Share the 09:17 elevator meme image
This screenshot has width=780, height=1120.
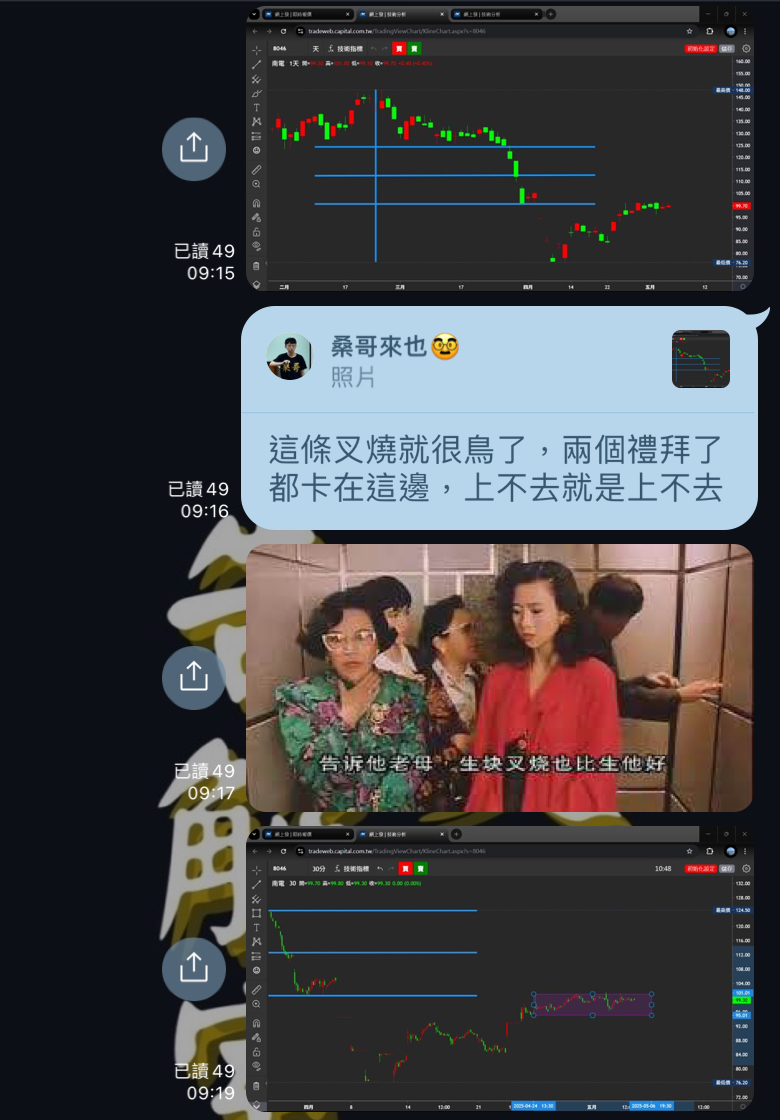193,678
